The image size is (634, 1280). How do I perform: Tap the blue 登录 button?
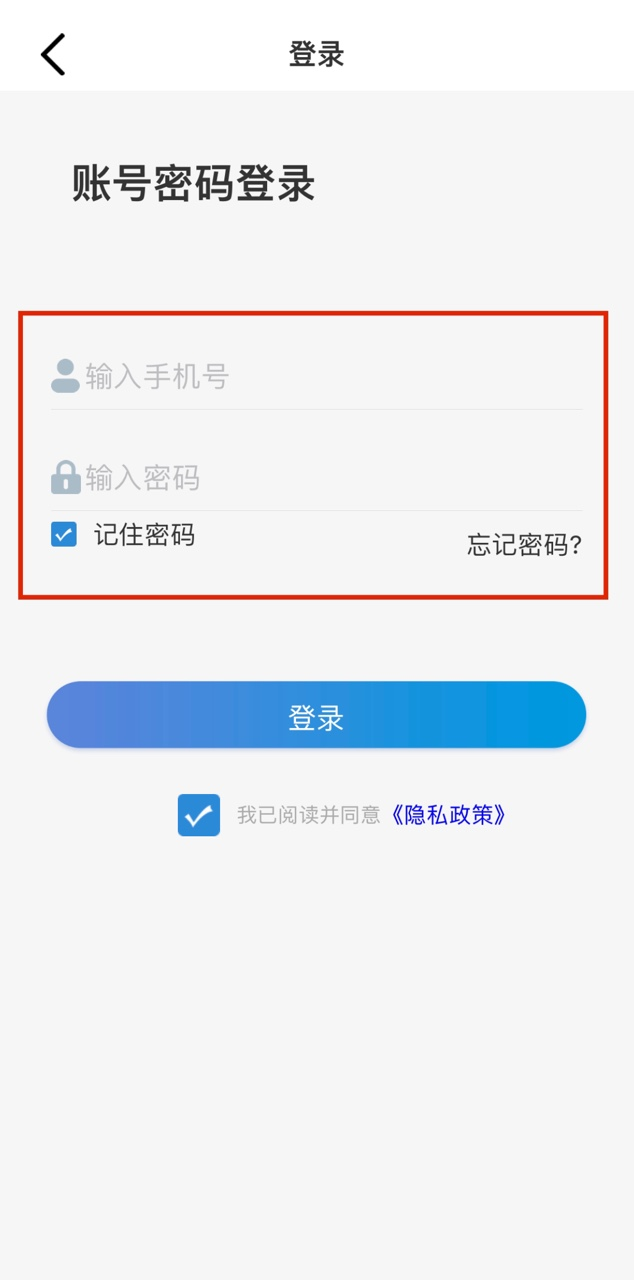[x=316, y=716]
